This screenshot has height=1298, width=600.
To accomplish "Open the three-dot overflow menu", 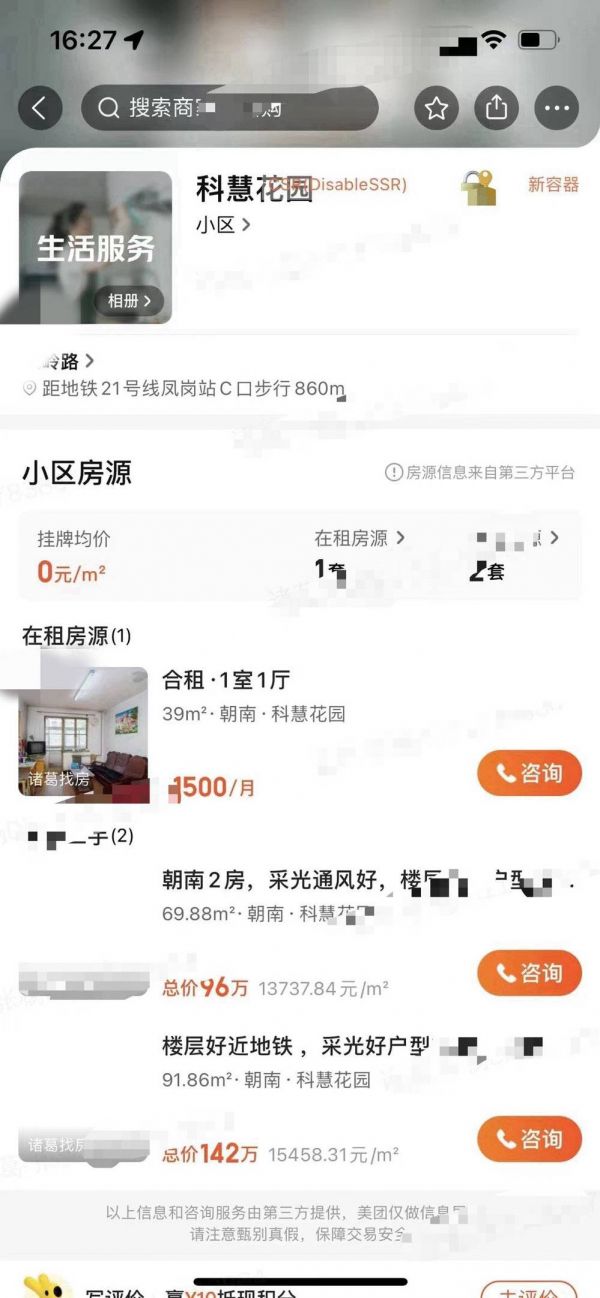I will (557, 108).
